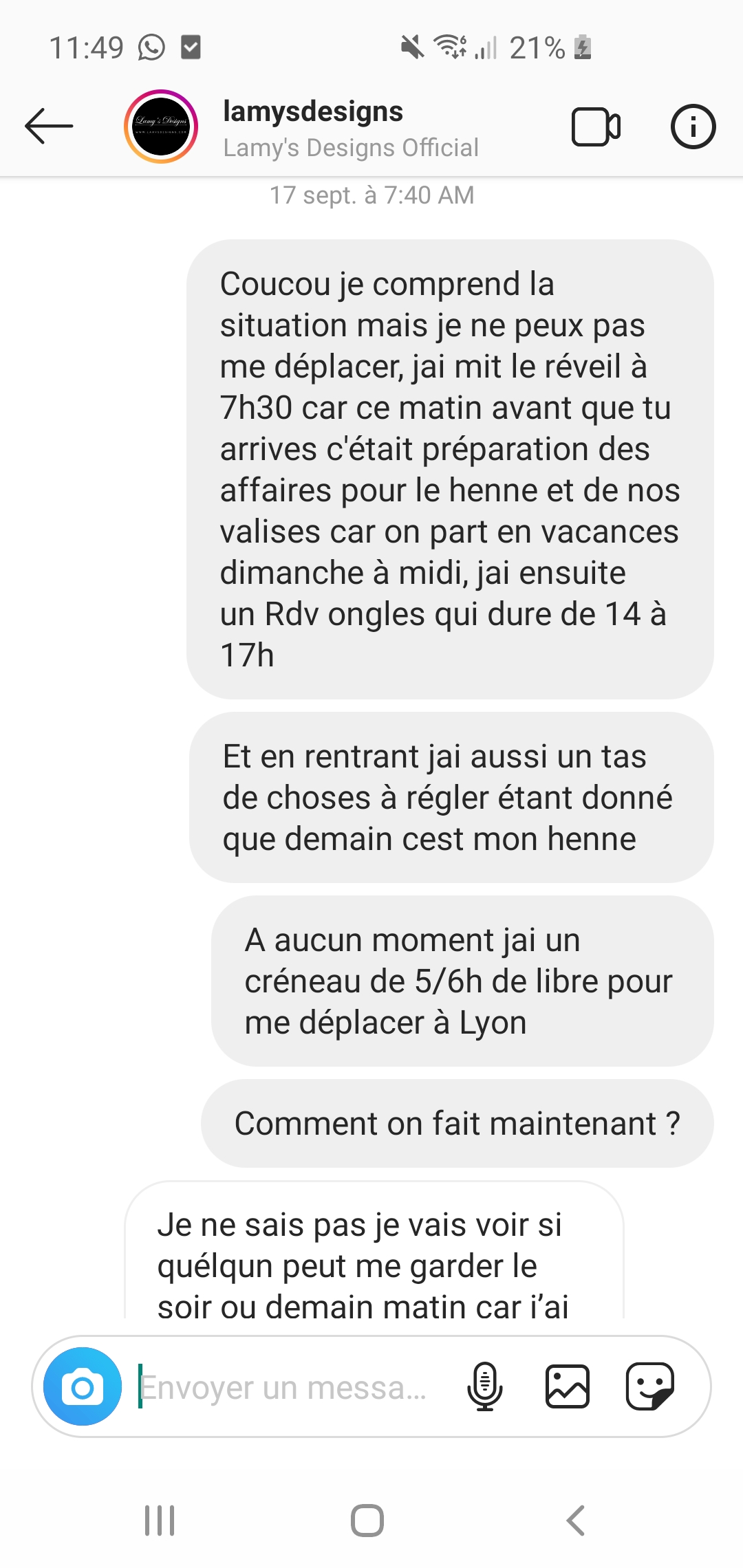
Task: Open the sticker picker
Action: [649, 1387]
